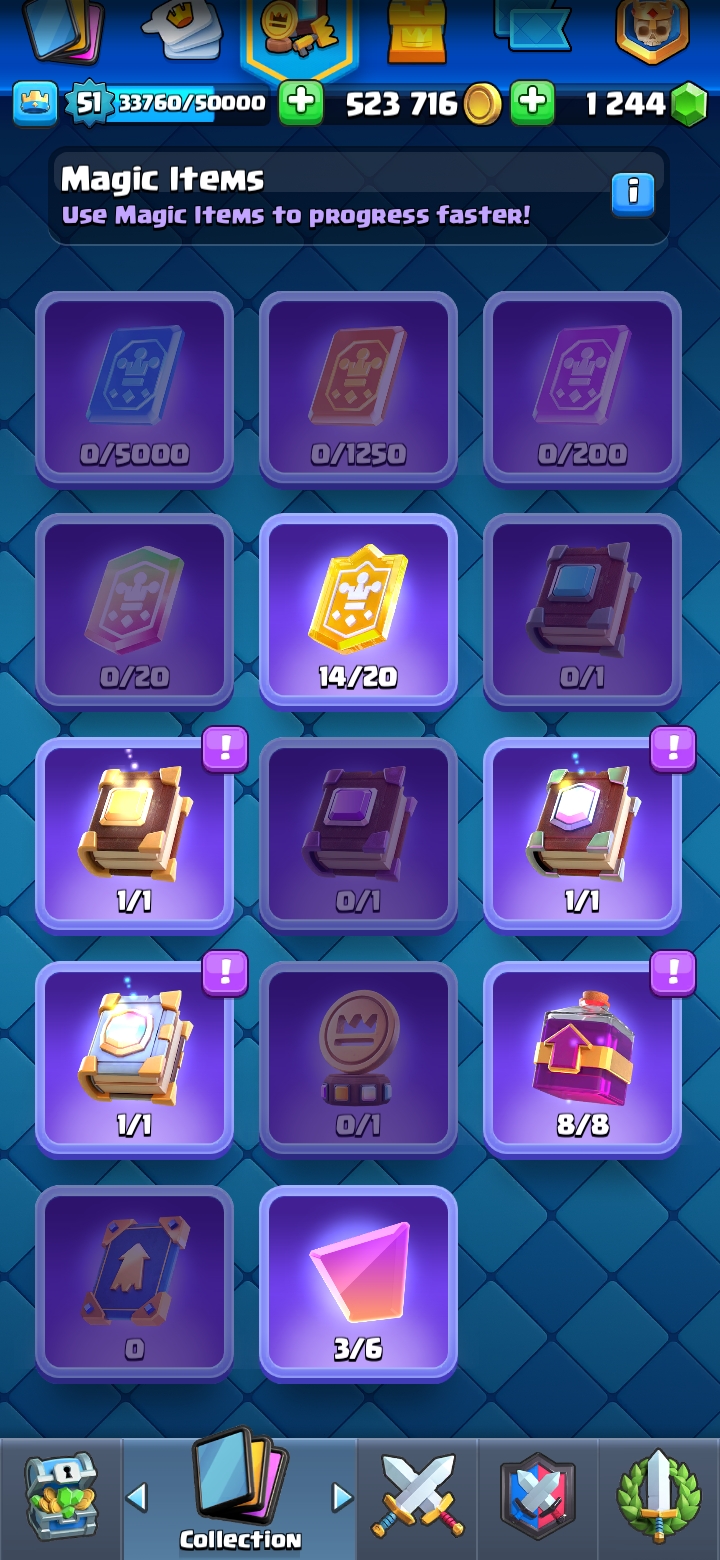
Task: Go to previous Collection section arrow
Action: coord(137,1497)
